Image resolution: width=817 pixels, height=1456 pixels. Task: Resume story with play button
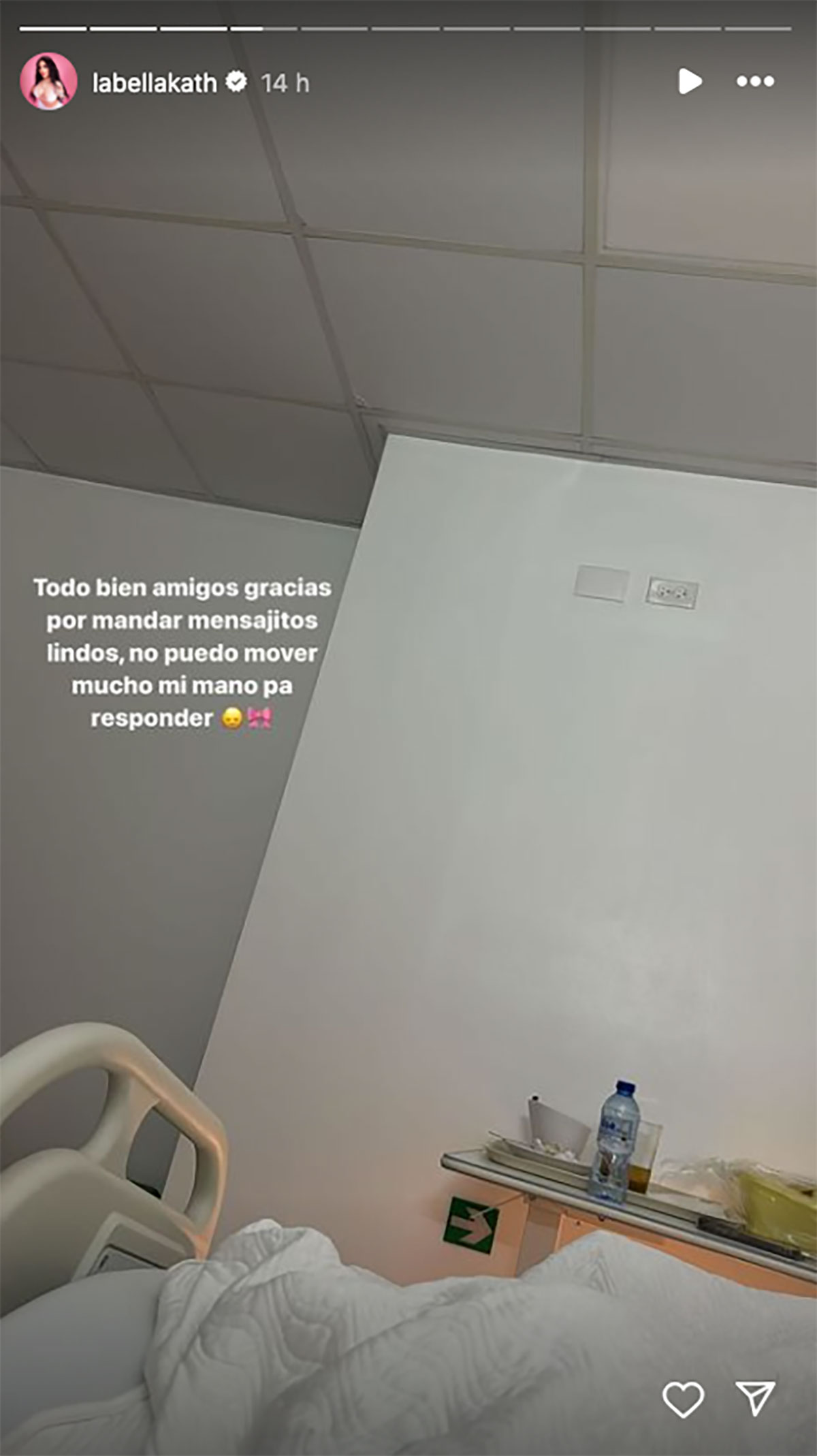690,82
